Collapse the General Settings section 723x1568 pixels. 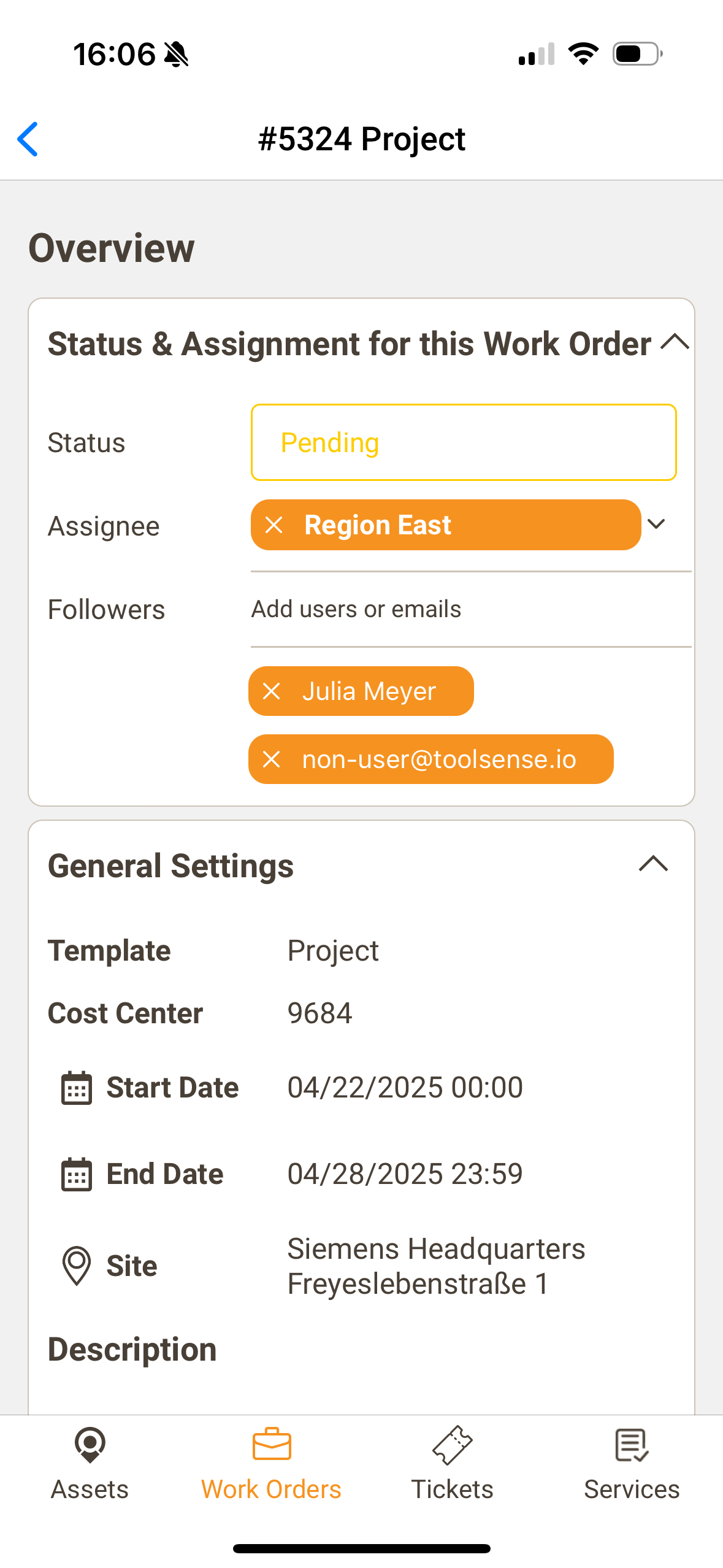coord(653,864)
